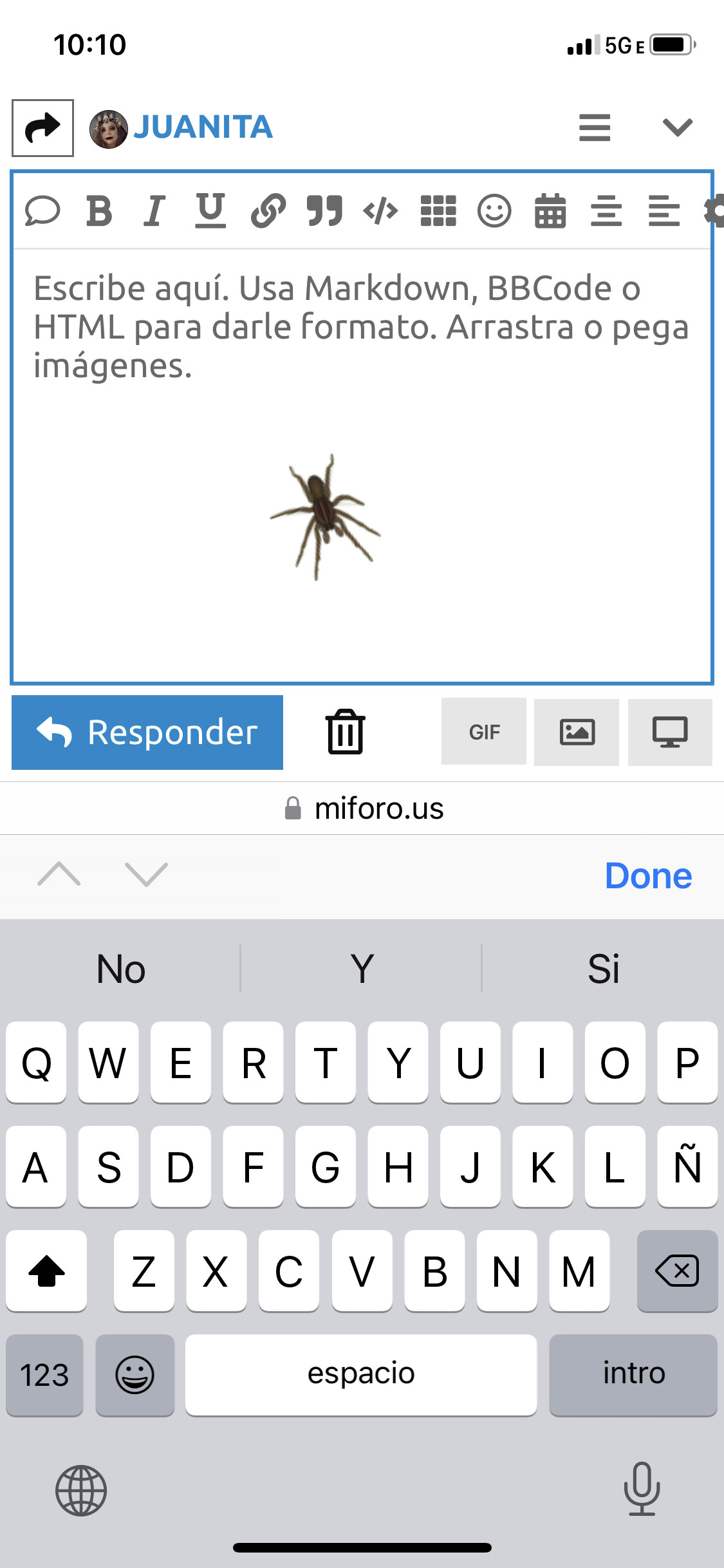Collapse the editor with the chevron

678,127
